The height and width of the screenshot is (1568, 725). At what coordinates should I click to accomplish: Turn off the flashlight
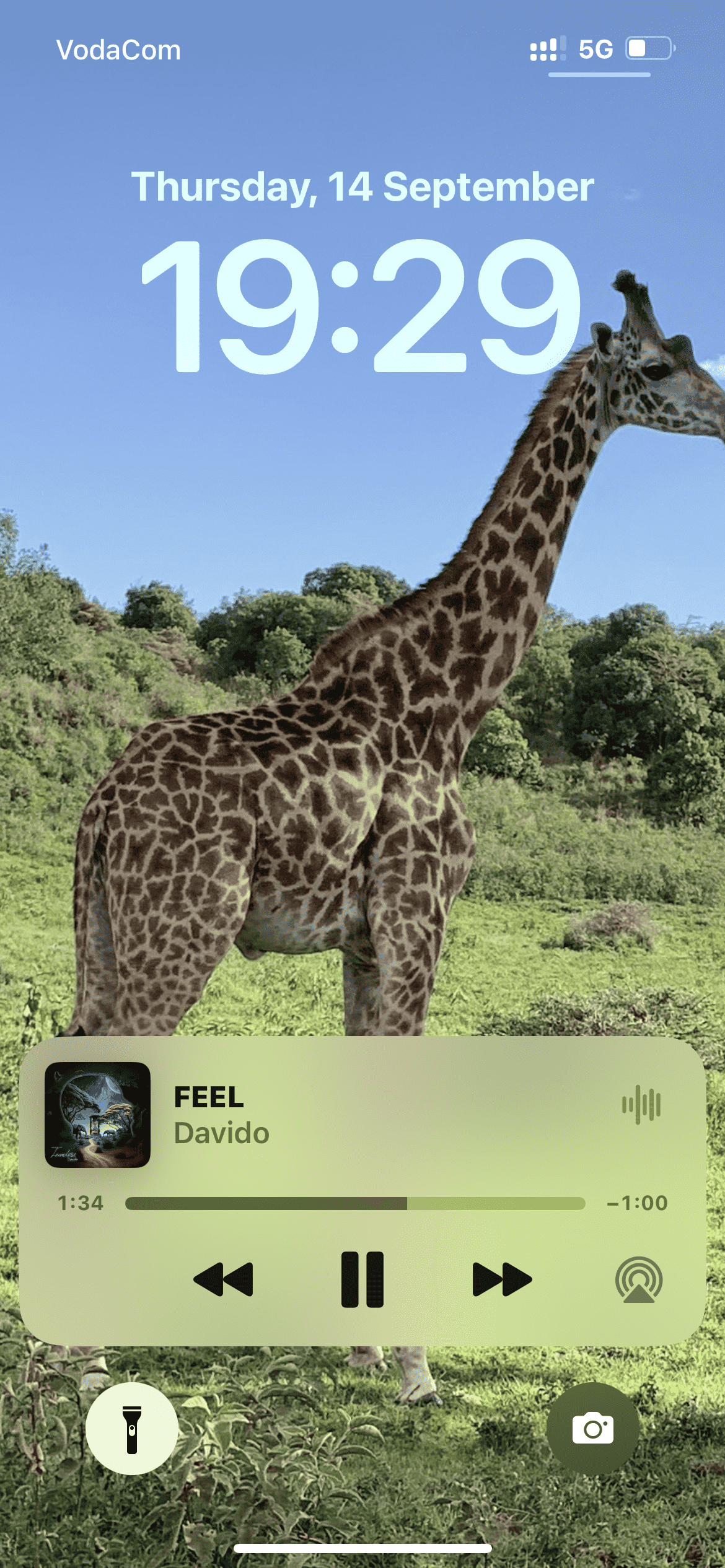(132, 1429)
